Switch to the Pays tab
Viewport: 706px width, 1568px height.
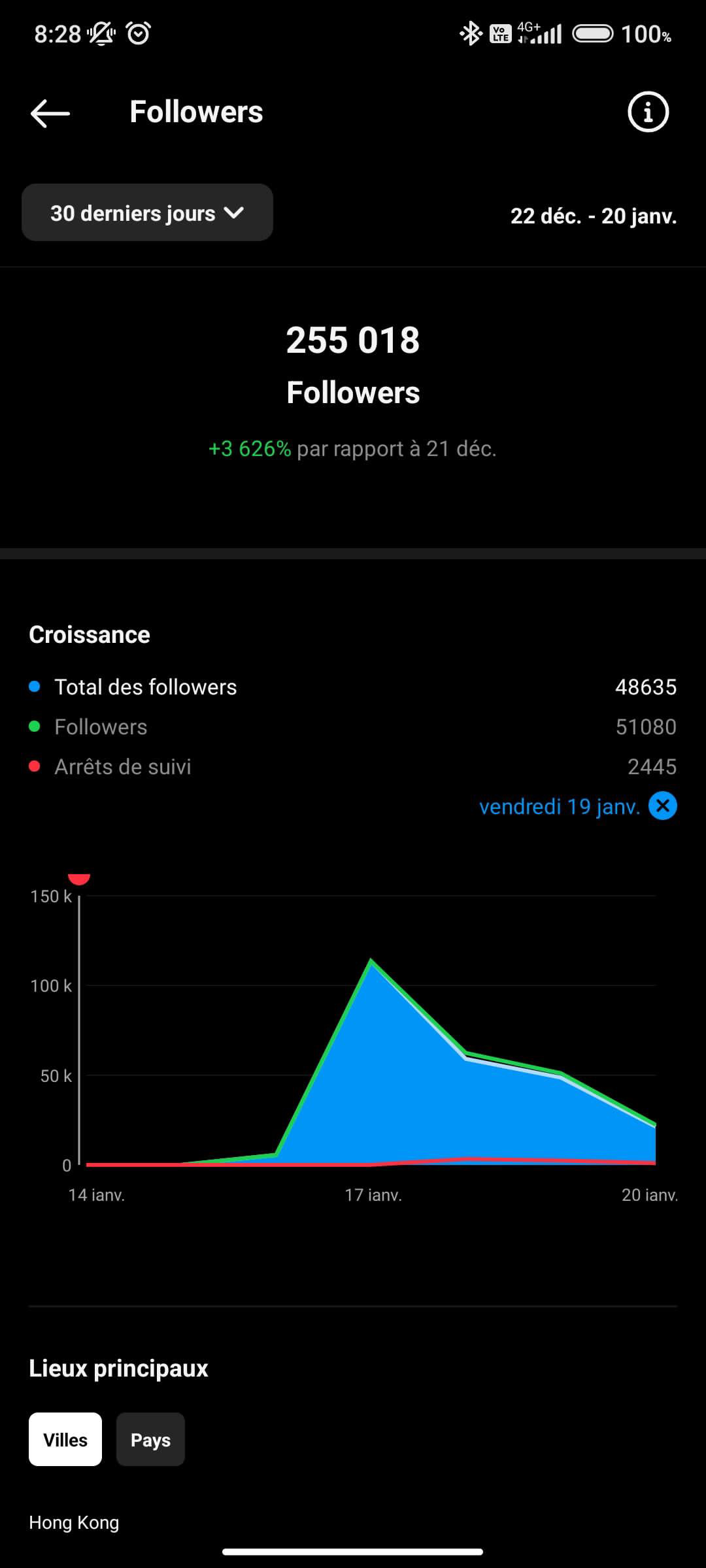[150, 1439]
